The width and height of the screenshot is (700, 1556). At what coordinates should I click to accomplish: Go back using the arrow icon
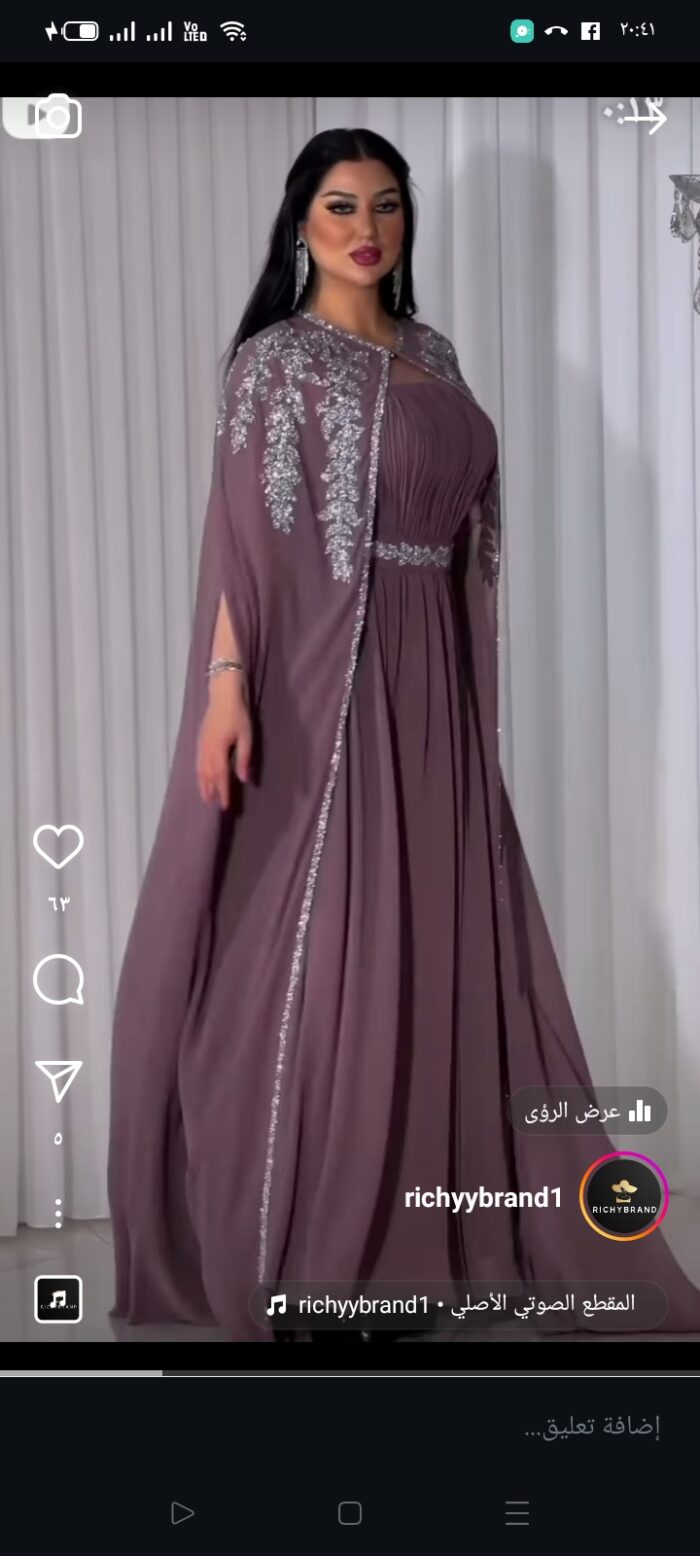point(643,118)
